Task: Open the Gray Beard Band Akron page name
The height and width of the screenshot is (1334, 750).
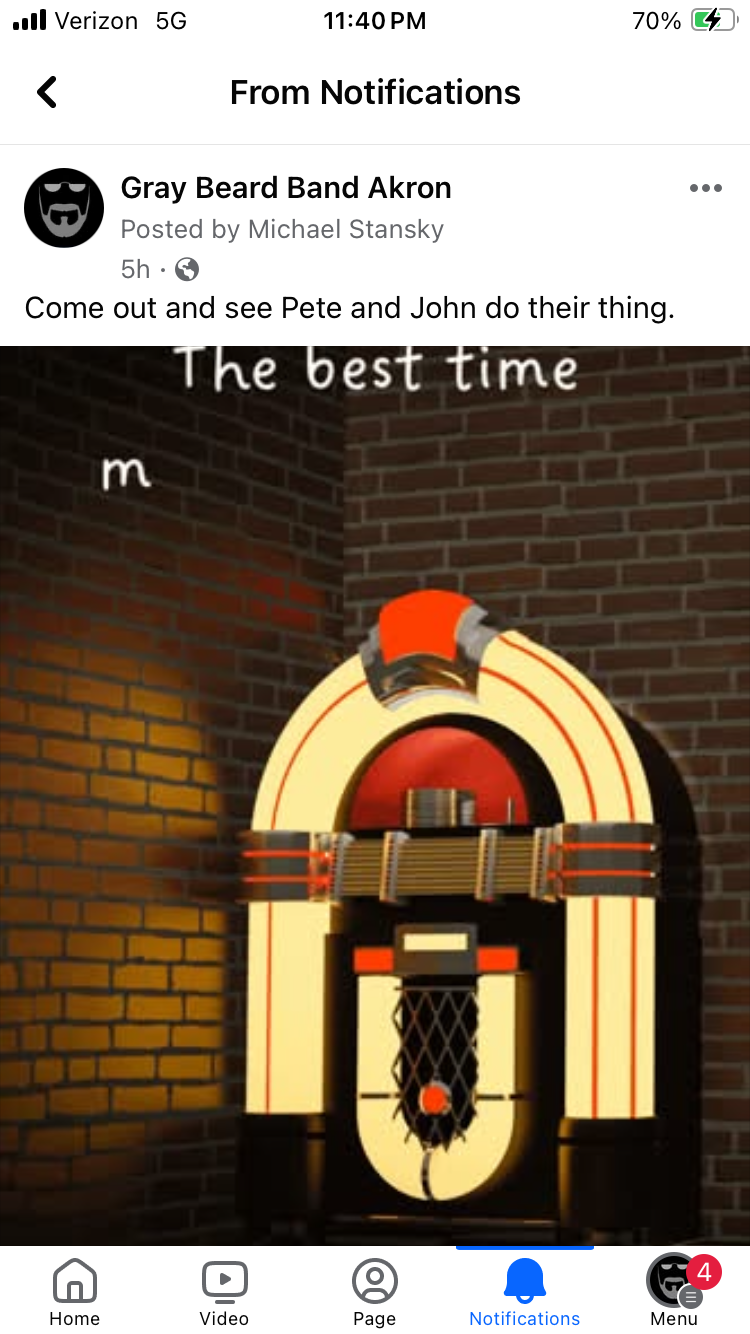Action: click(x=286, y=187)
